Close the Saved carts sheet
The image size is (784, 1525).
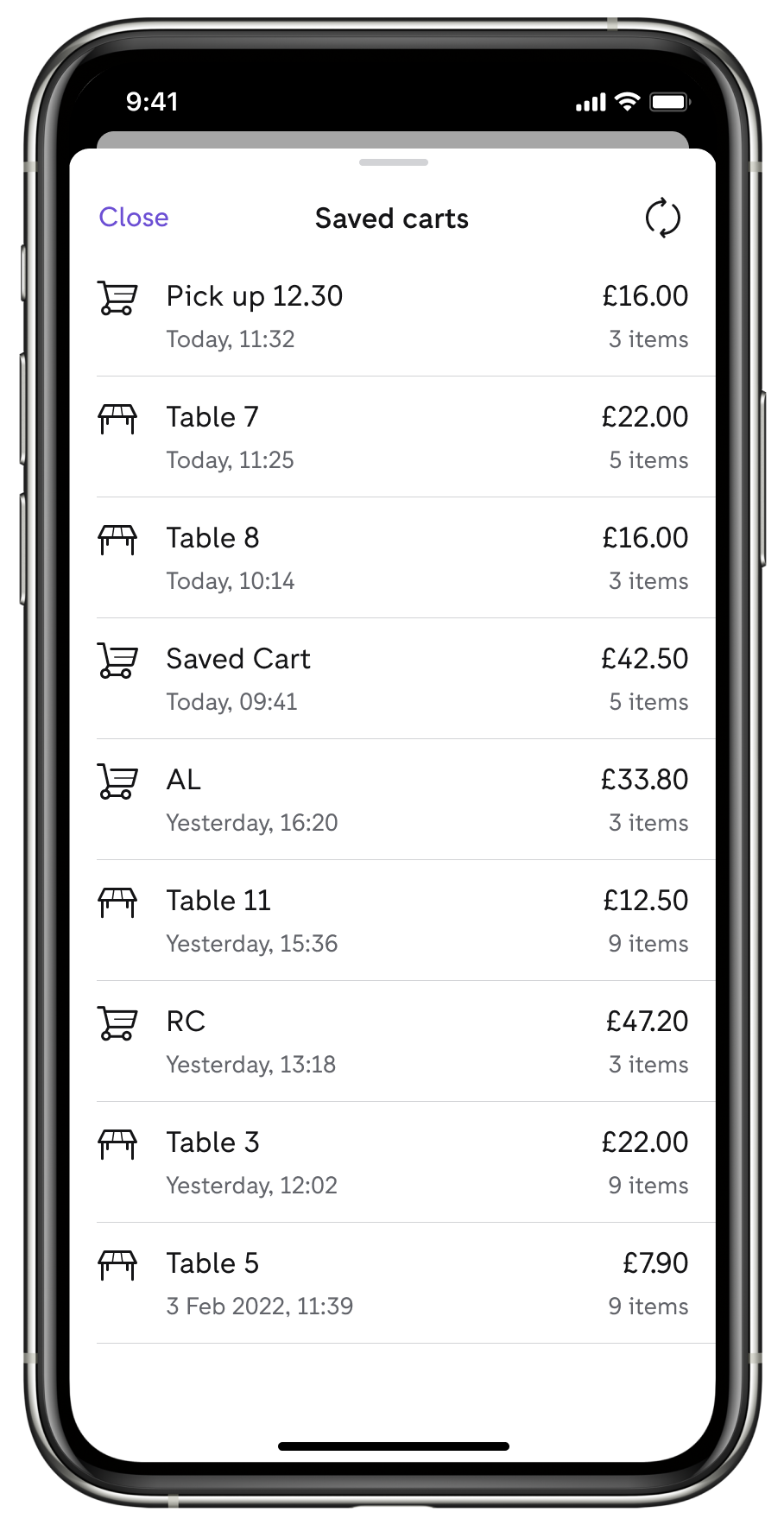coord(134,218)
